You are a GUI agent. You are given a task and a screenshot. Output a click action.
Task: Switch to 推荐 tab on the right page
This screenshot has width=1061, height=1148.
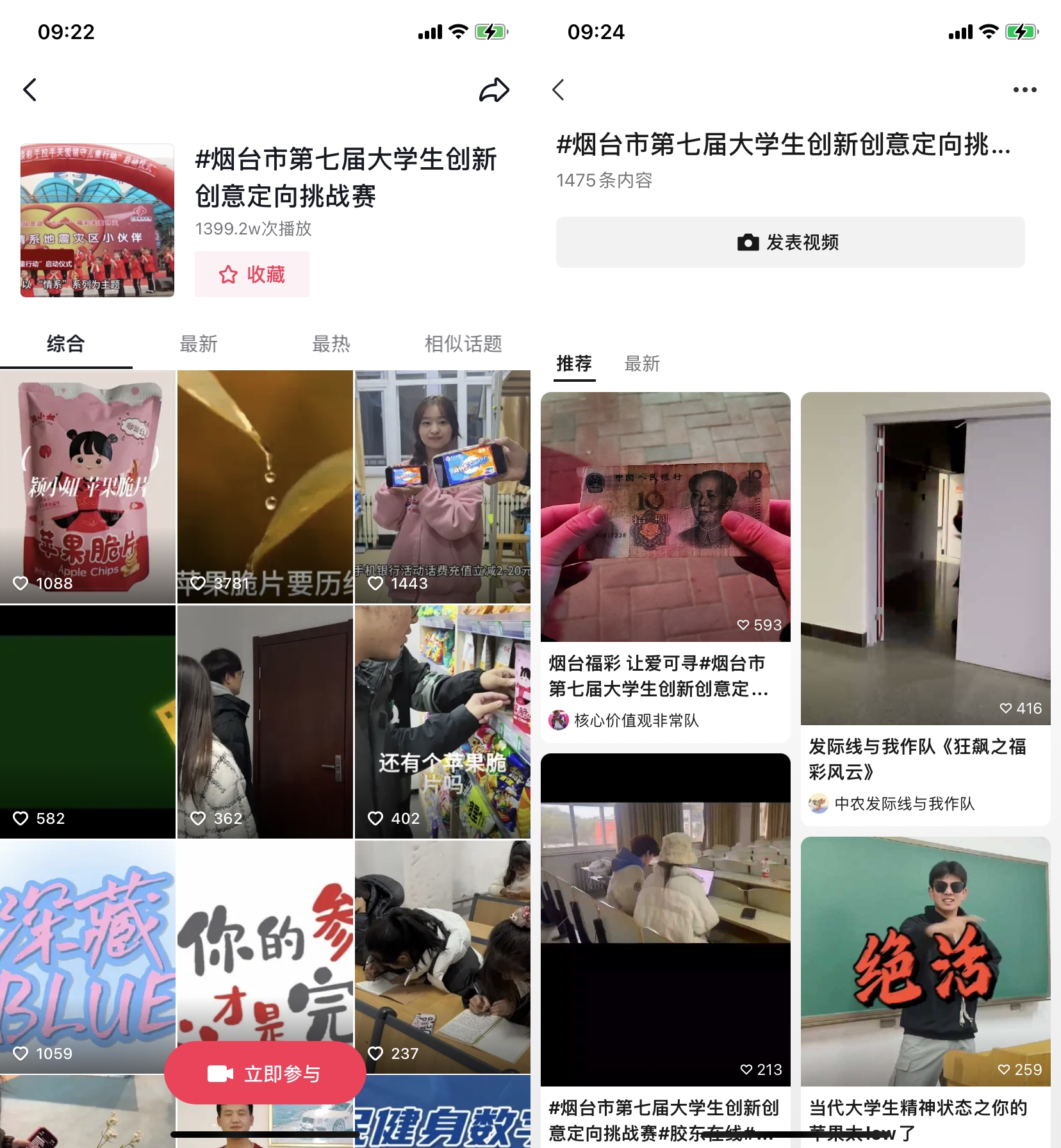click(x=574, y=364)
